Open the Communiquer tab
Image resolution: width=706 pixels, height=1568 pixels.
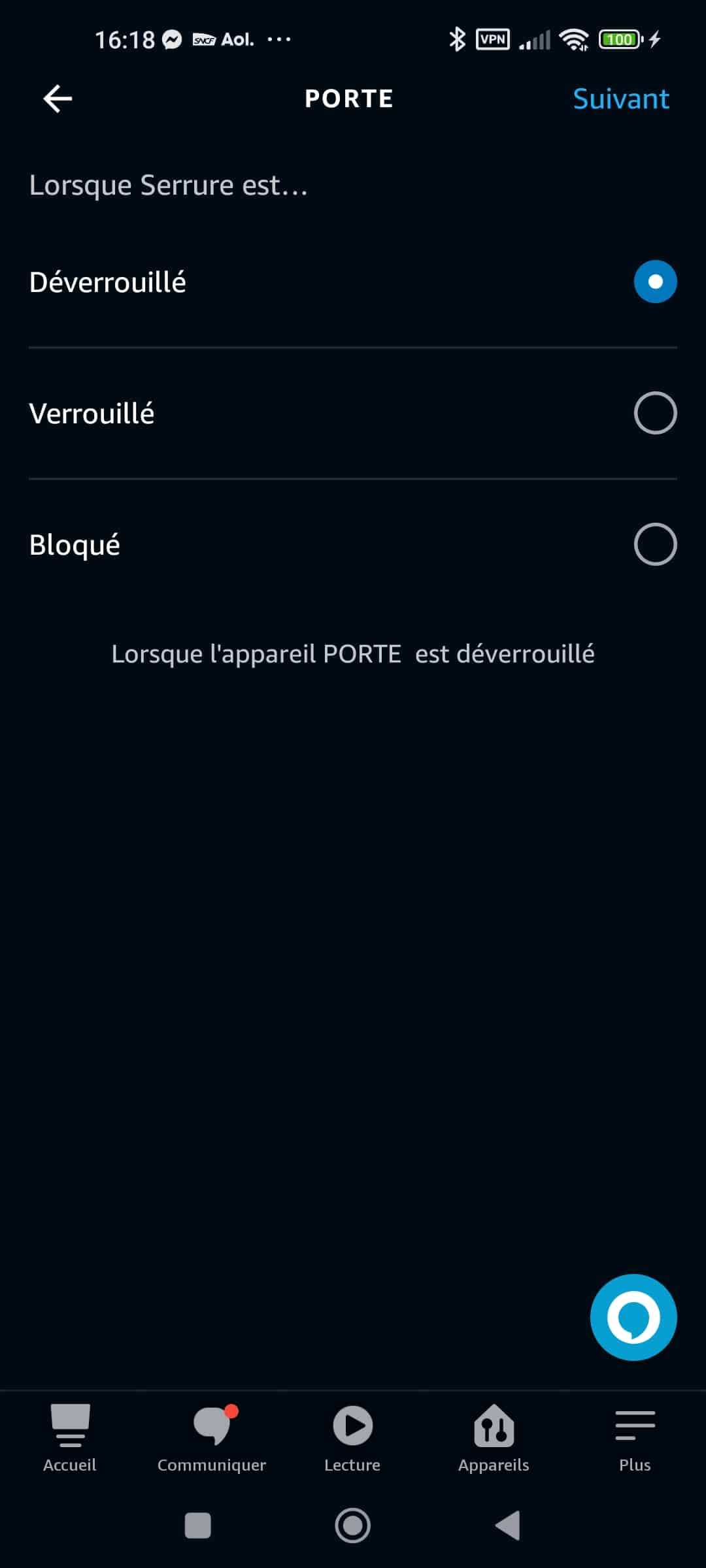[212, 1439]
